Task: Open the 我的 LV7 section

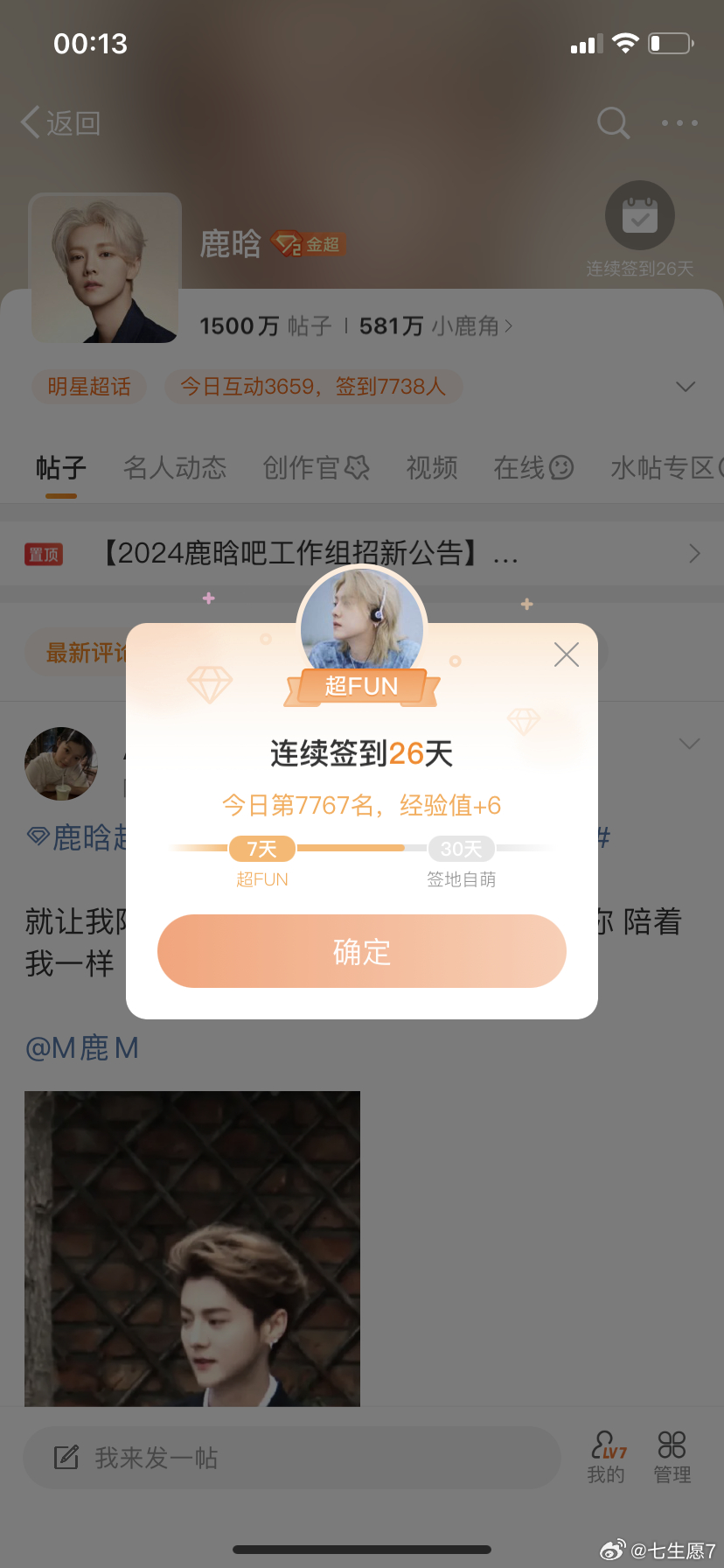Action: click(x=607, y=1458)
